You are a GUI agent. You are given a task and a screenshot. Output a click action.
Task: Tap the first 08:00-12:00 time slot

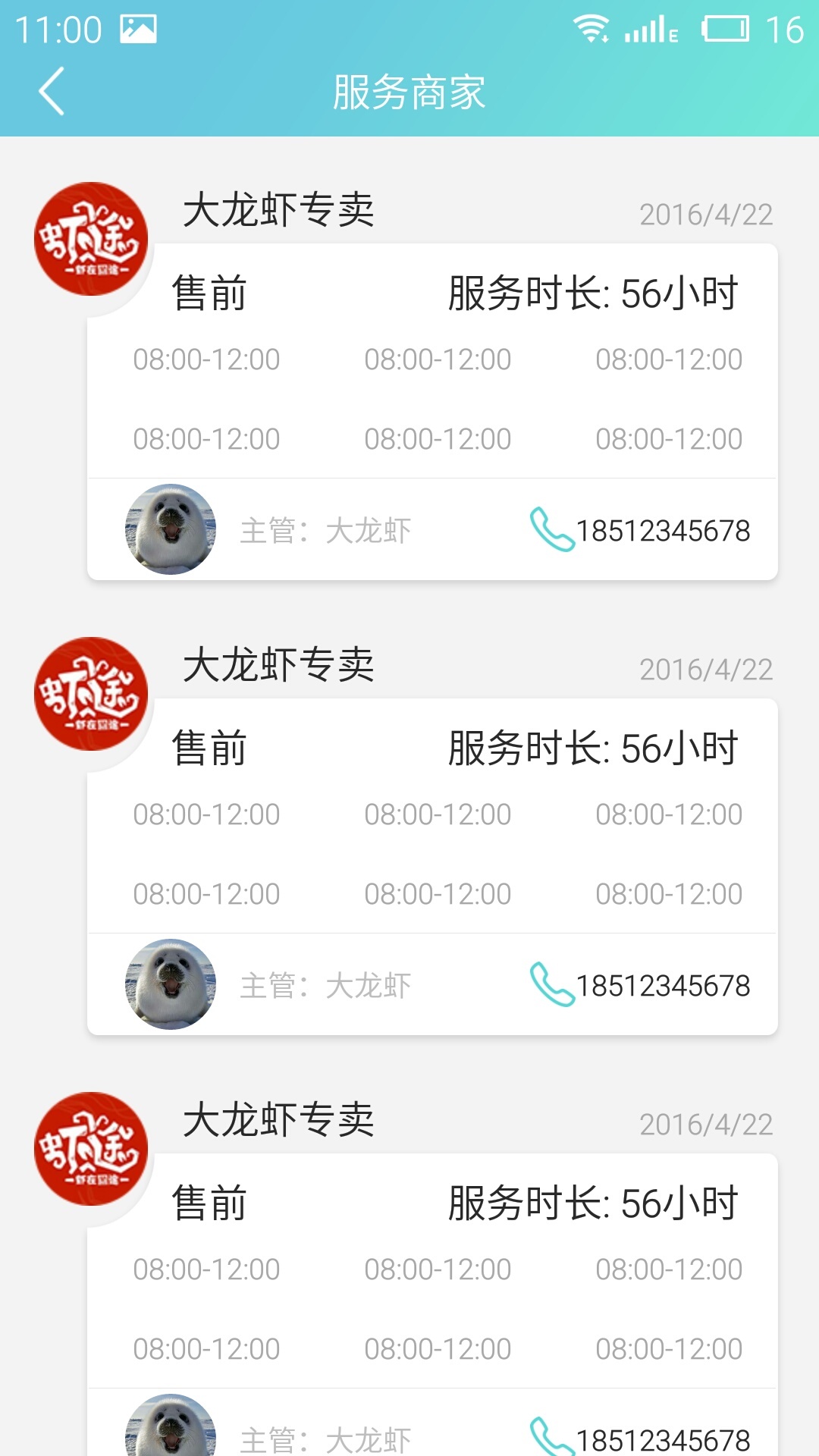tap(205, 358)
